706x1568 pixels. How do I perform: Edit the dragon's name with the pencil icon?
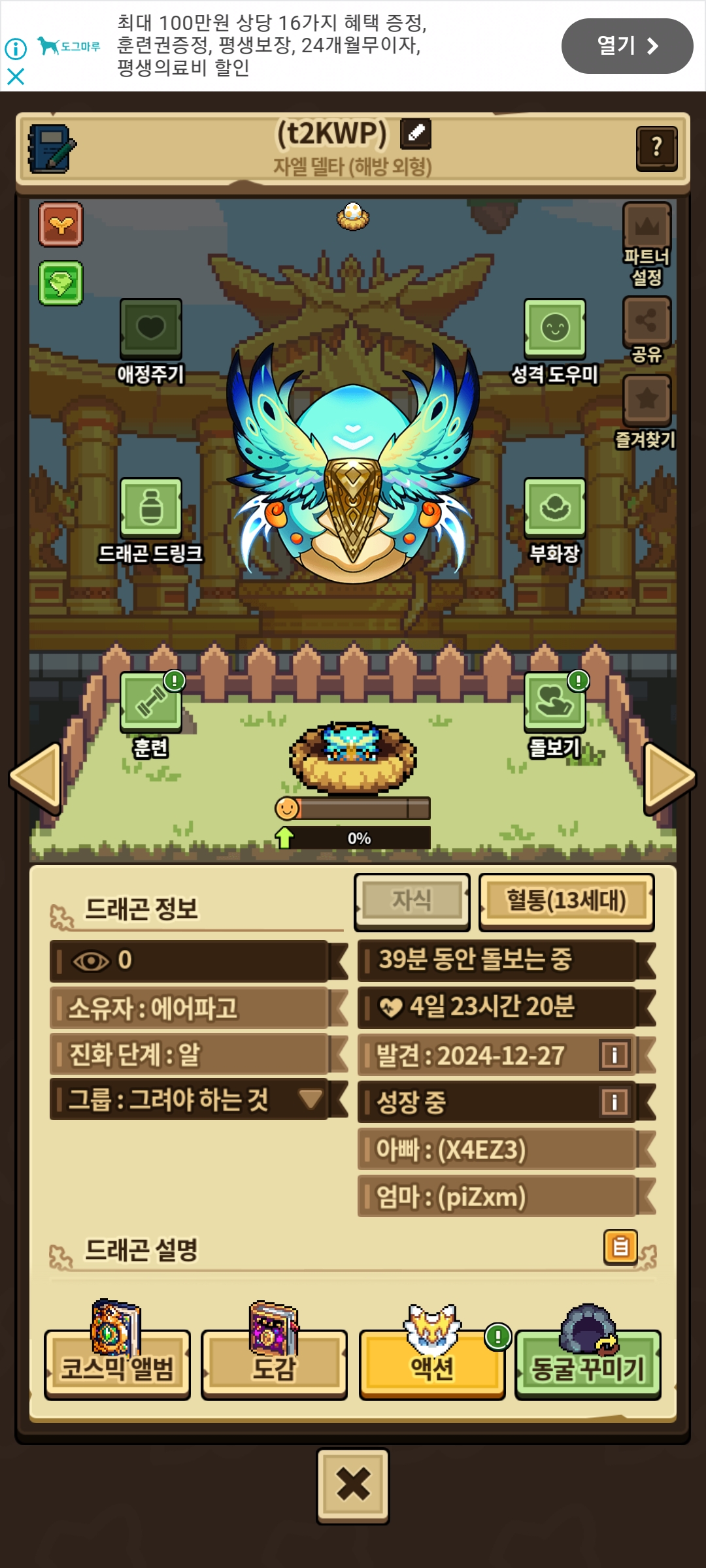[x=416, y=133]
